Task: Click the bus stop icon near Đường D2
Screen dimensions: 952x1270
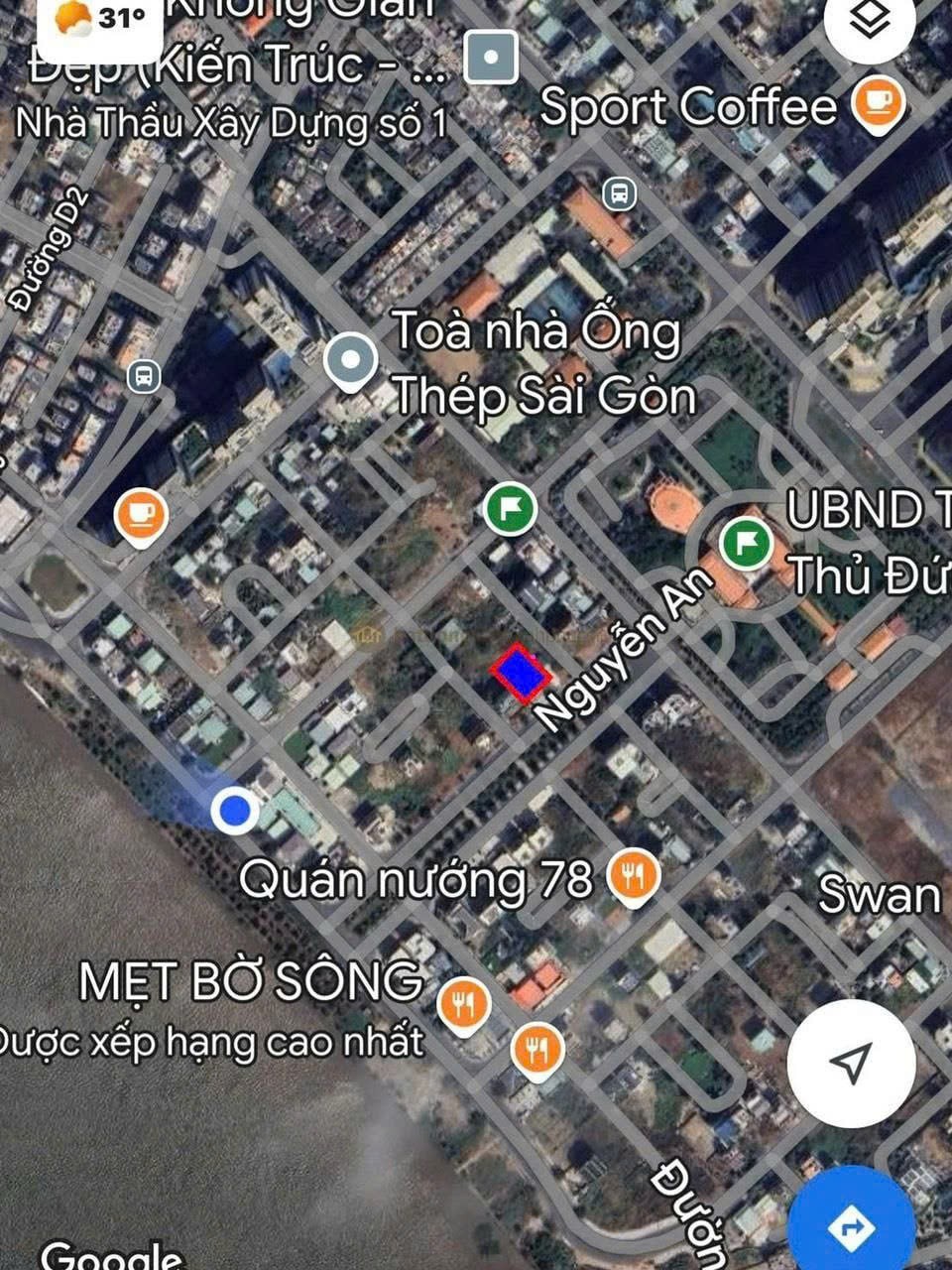Action: tap(142, 378)
